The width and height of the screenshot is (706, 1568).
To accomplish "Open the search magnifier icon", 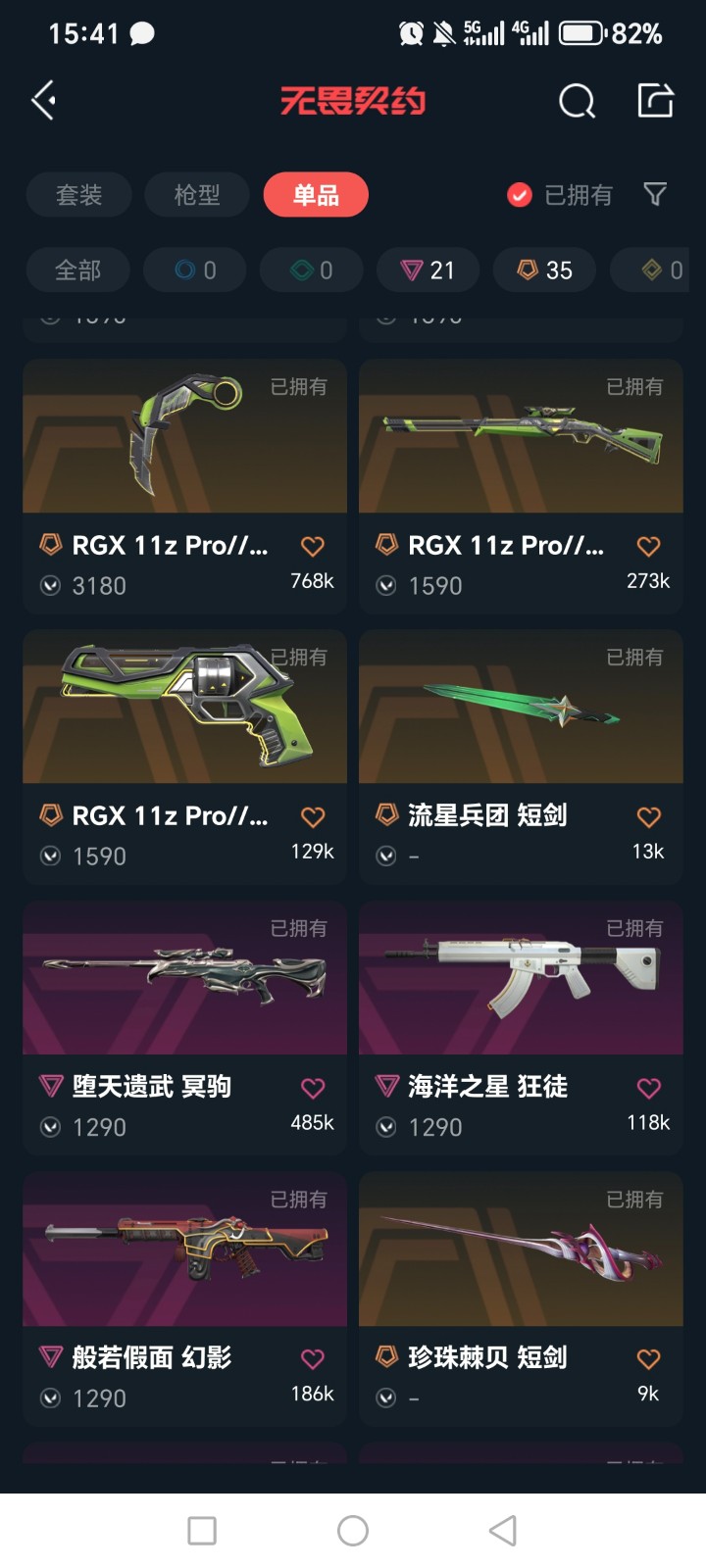I will pyautogui.click(x=577, y=100).
